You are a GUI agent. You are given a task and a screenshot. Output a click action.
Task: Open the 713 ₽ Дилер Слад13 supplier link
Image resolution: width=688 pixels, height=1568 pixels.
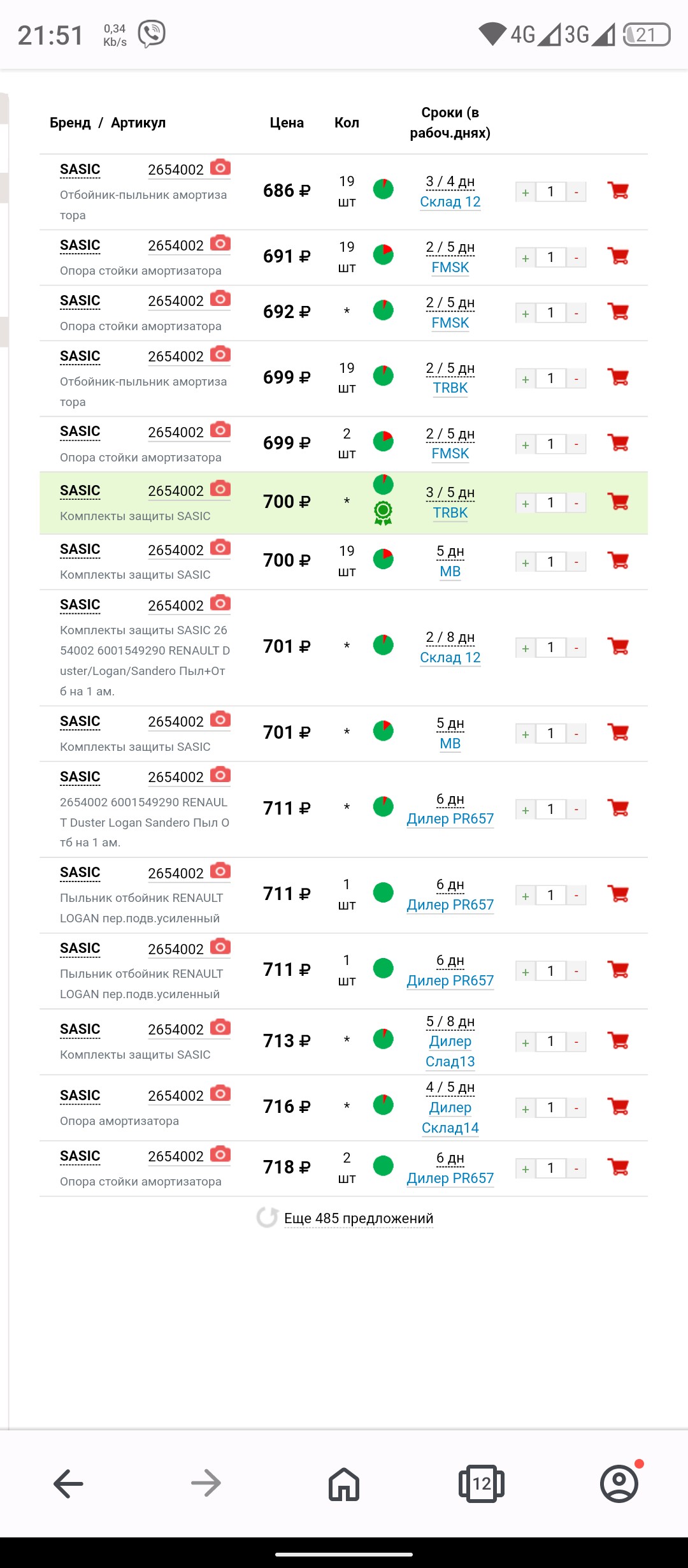[x=450, y=1051]
